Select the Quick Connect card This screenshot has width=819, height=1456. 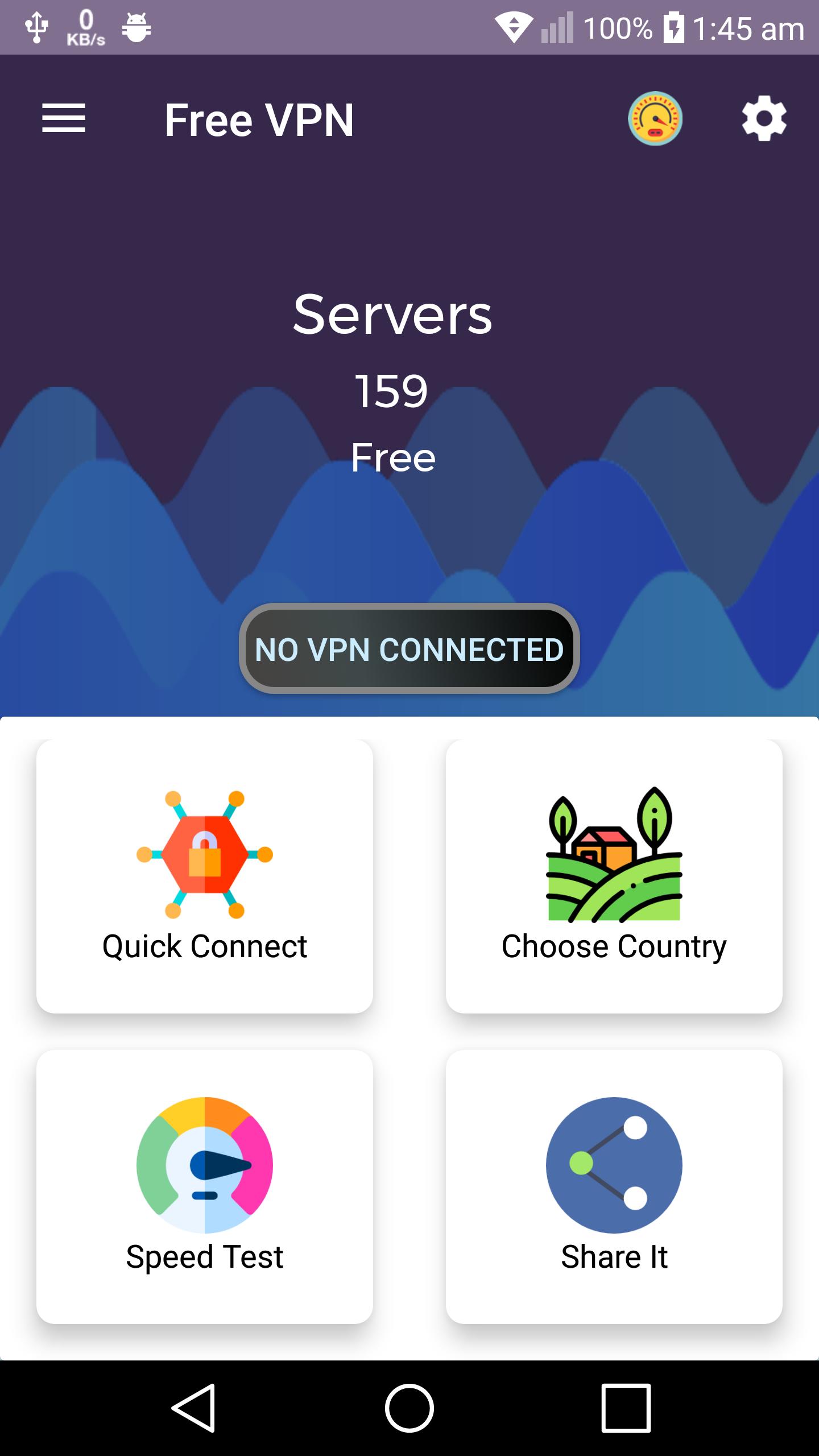pos(205,876)
